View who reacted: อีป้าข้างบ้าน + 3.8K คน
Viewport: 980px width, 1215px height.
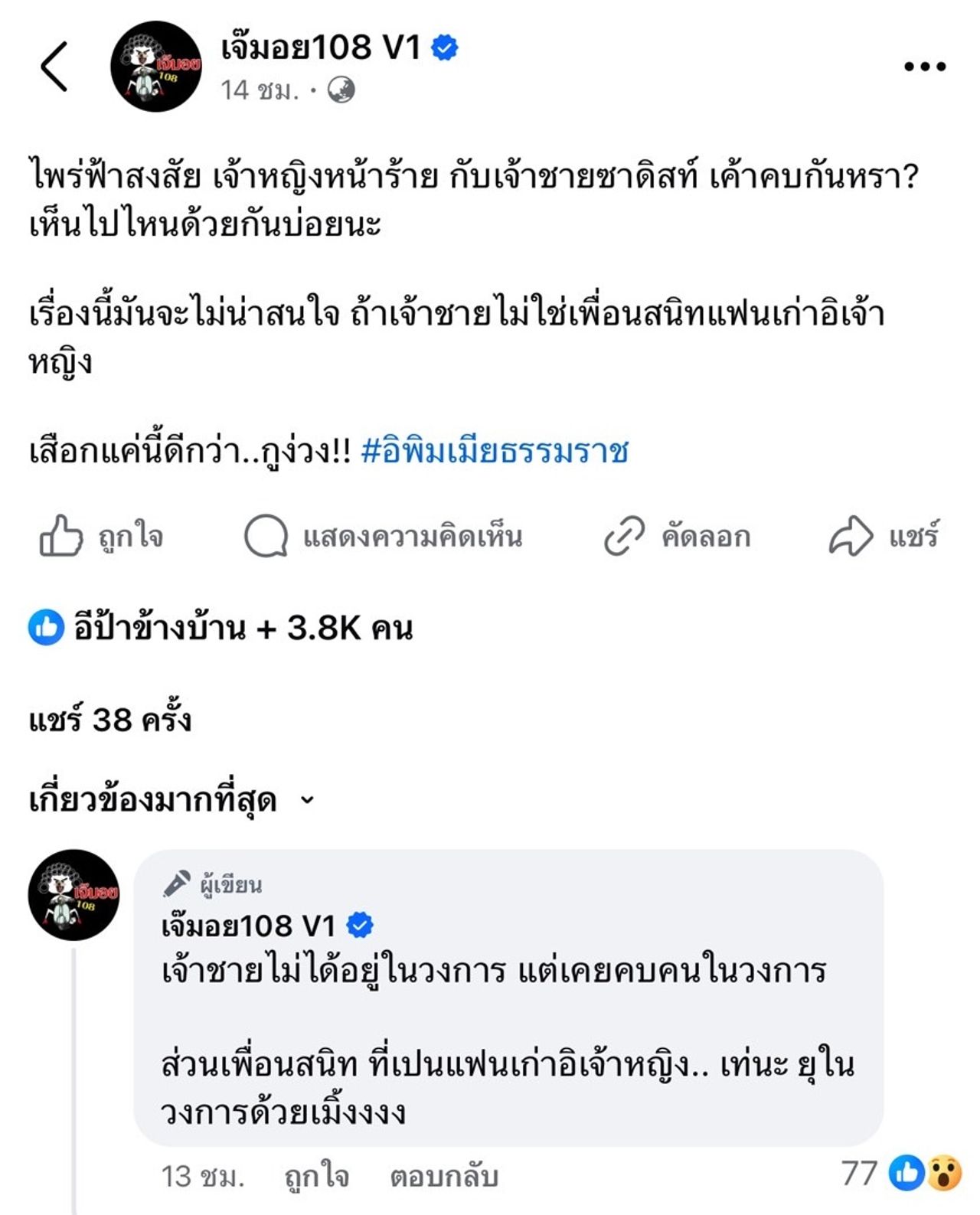220,628
